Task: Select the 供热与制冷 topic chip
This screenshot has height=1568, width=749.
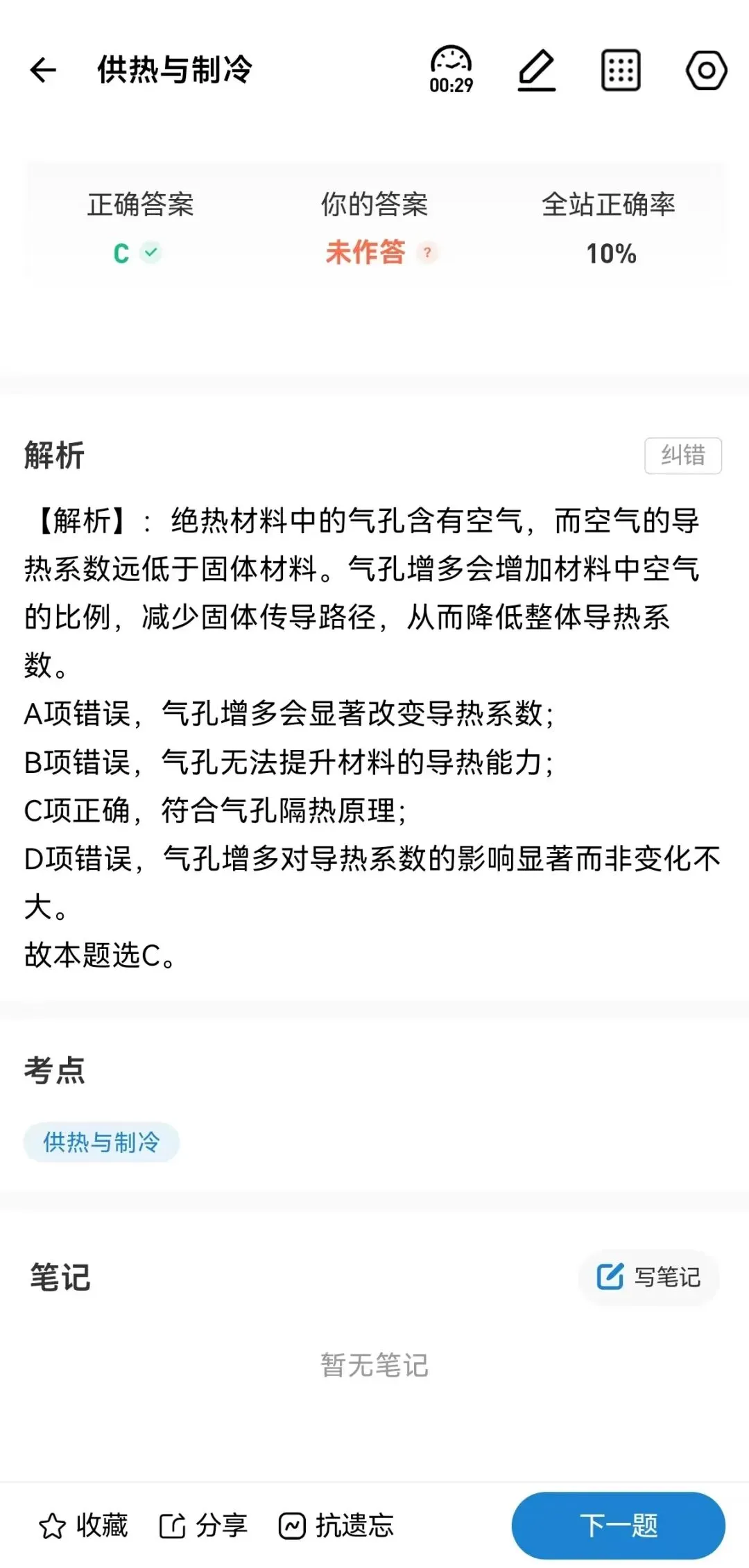Action: click(x=101, y=1142)
